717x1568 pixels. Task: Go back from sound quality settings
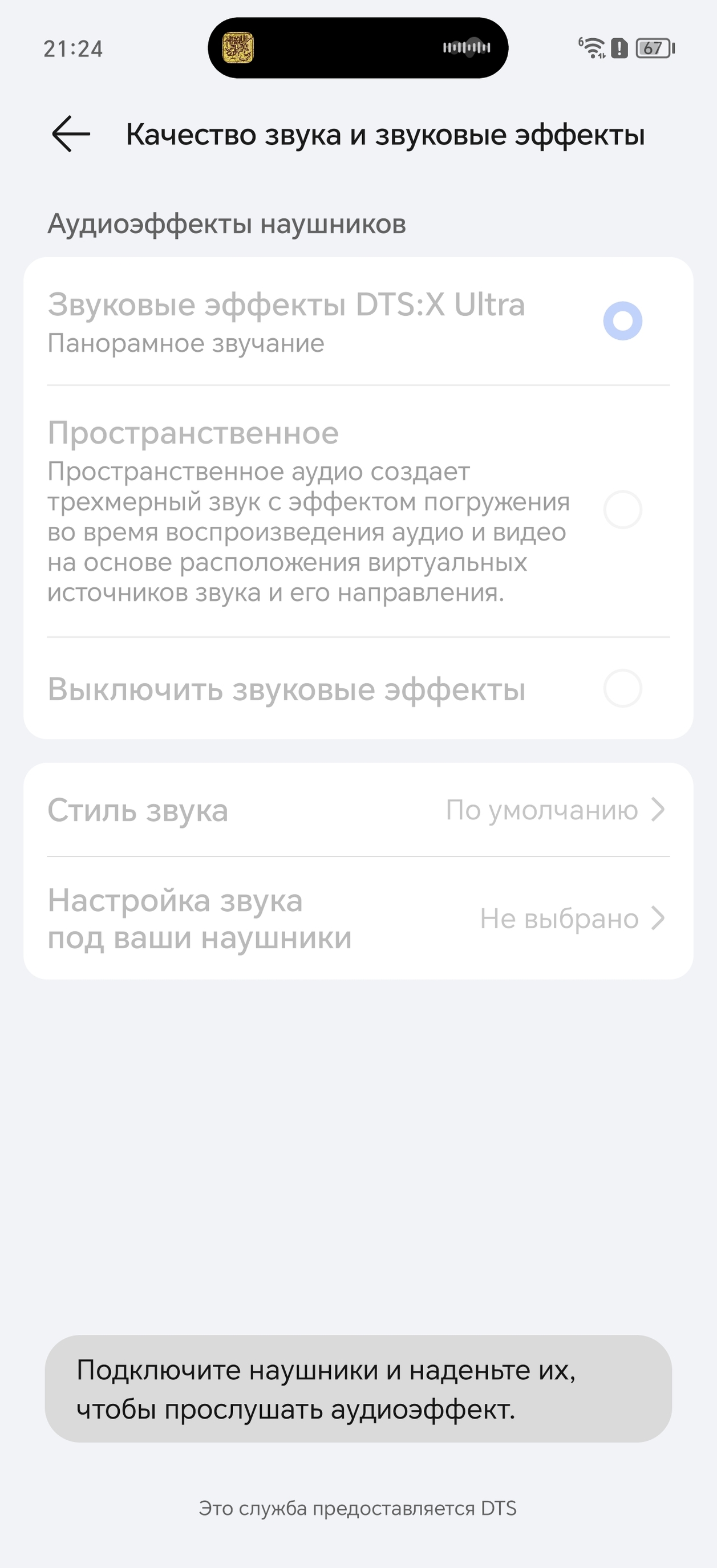[71, 134]
